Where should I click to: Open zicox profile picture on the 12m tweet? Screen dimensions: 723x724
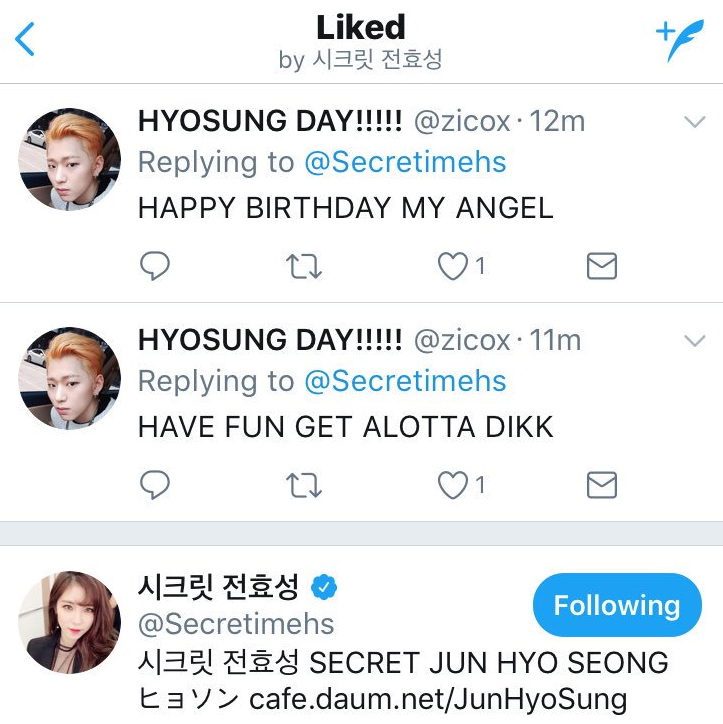pos(70,159)
